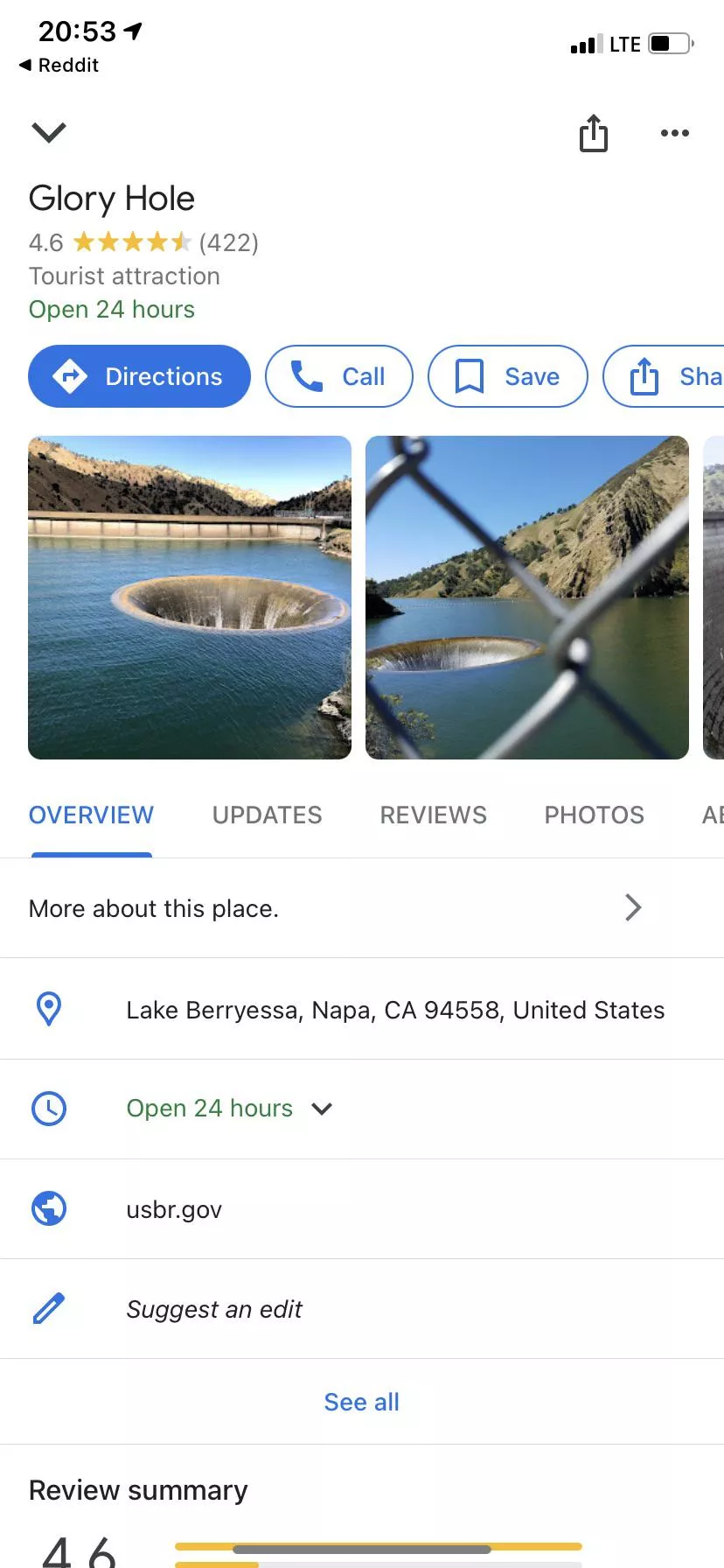724x1568 pixels.
Task: Return to Reddit via the back link
Action: (59, 66)
